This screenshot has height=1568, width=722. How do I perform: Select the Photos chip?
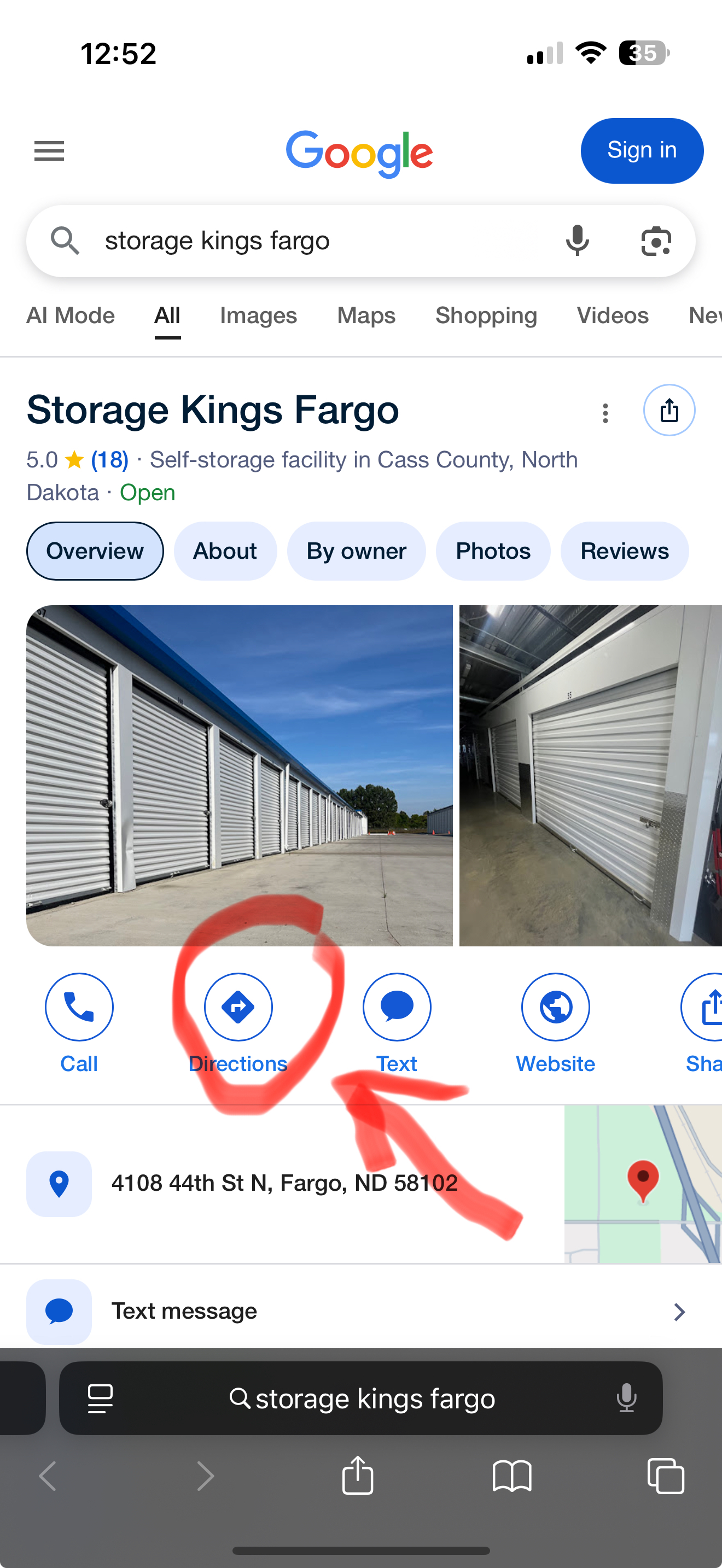(x=492, y=551)
